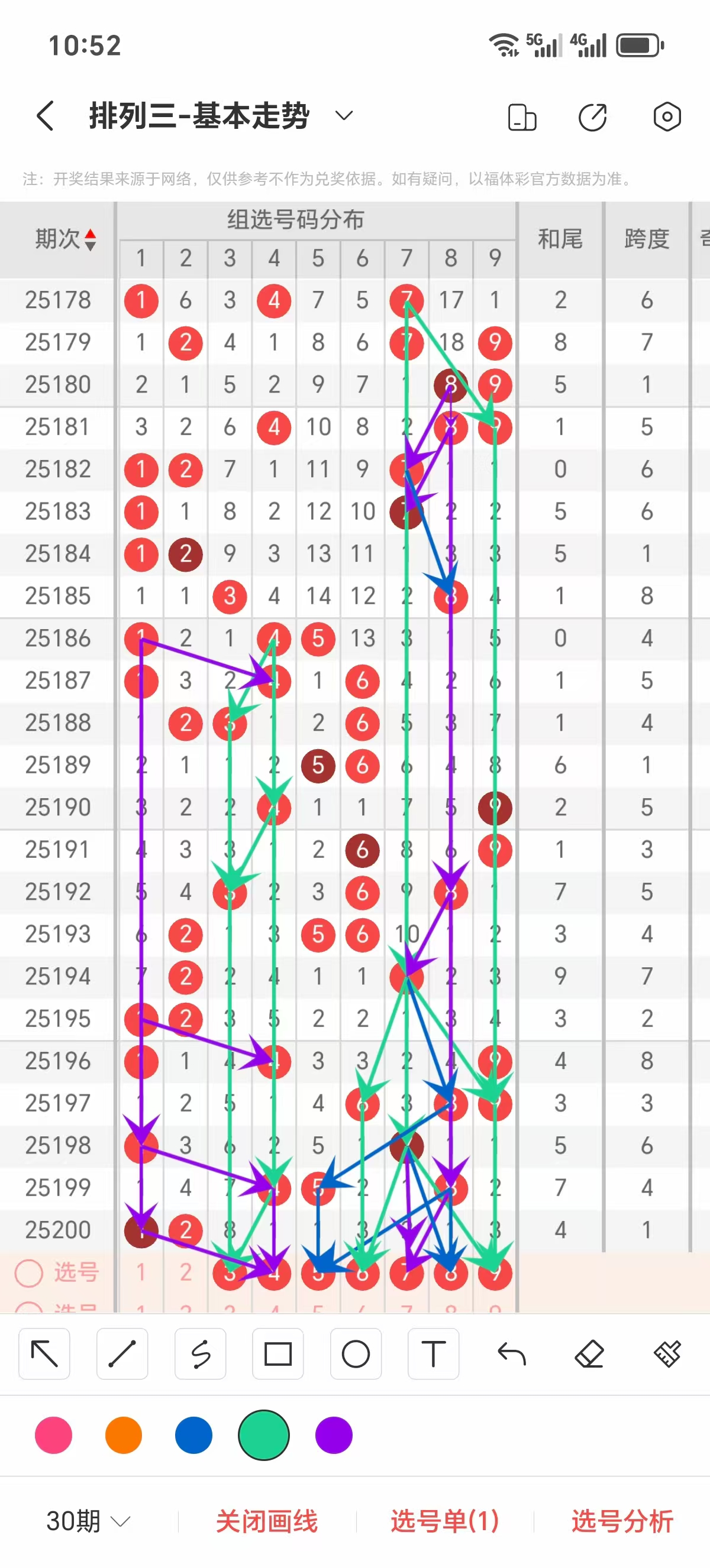This screenshot has height=1568, width=710.
Task: Expand the 排列三-基本走势 title dropdown
Action: click(344, 116)
